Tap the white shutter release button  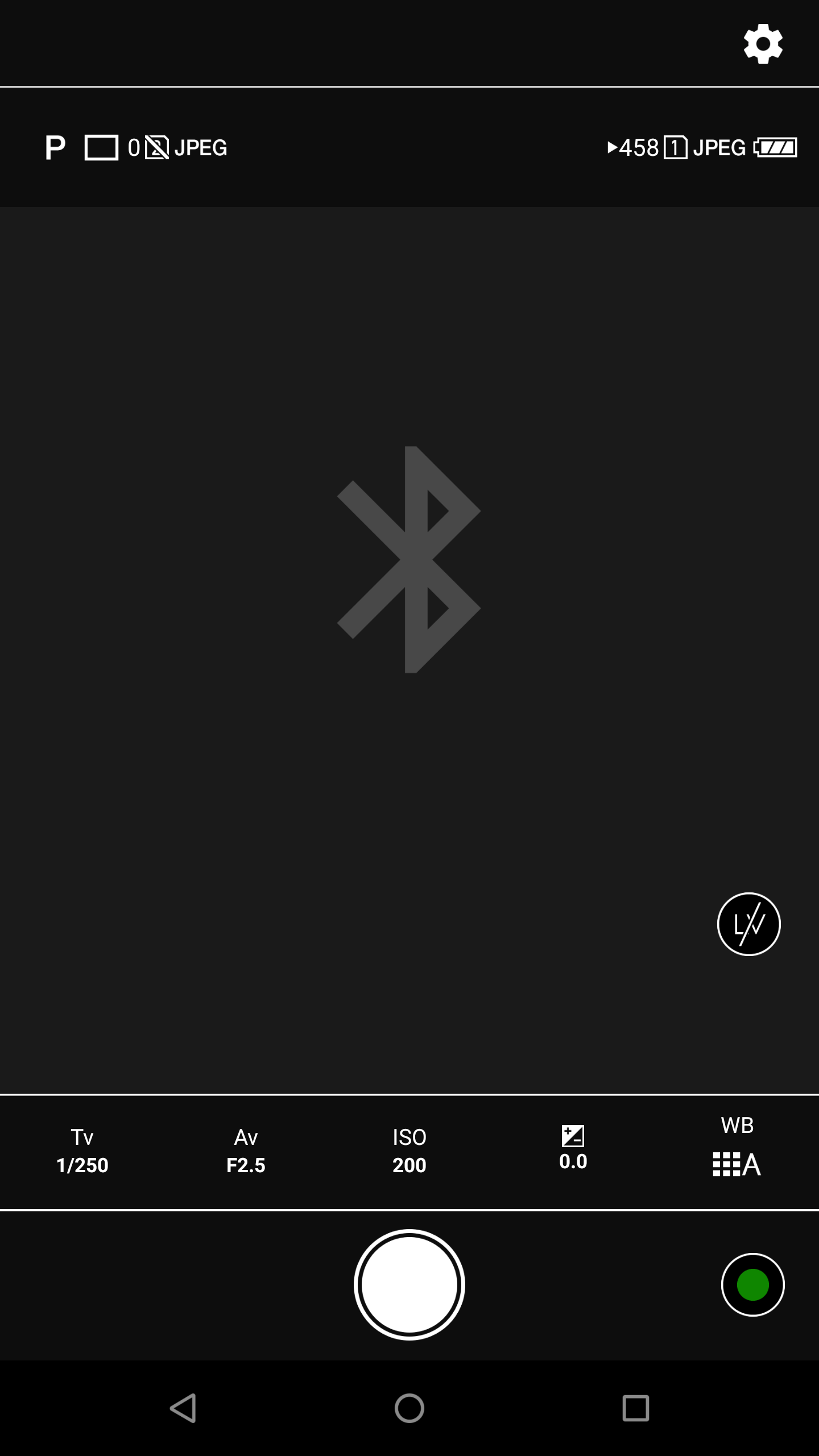tap(409, 1285)
